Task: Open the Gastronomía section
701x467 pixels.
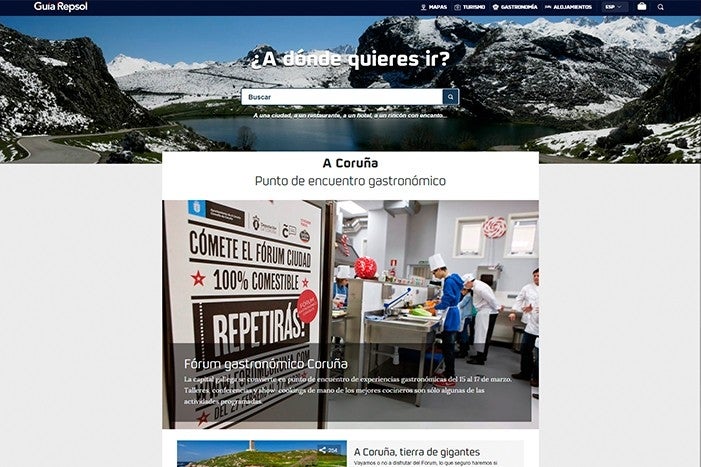Action: click(515, 7)
